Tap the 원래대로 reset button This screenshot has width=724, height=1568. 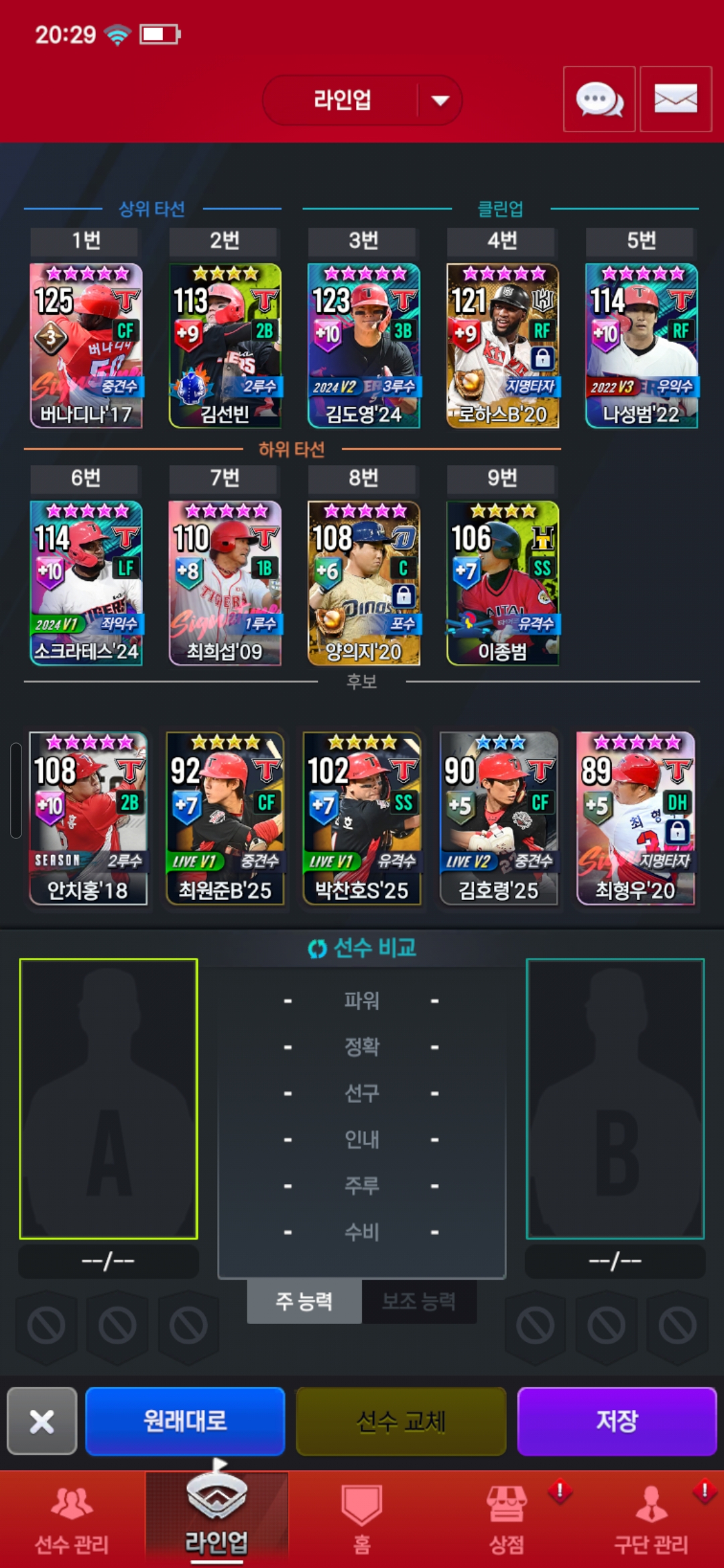185,1421
